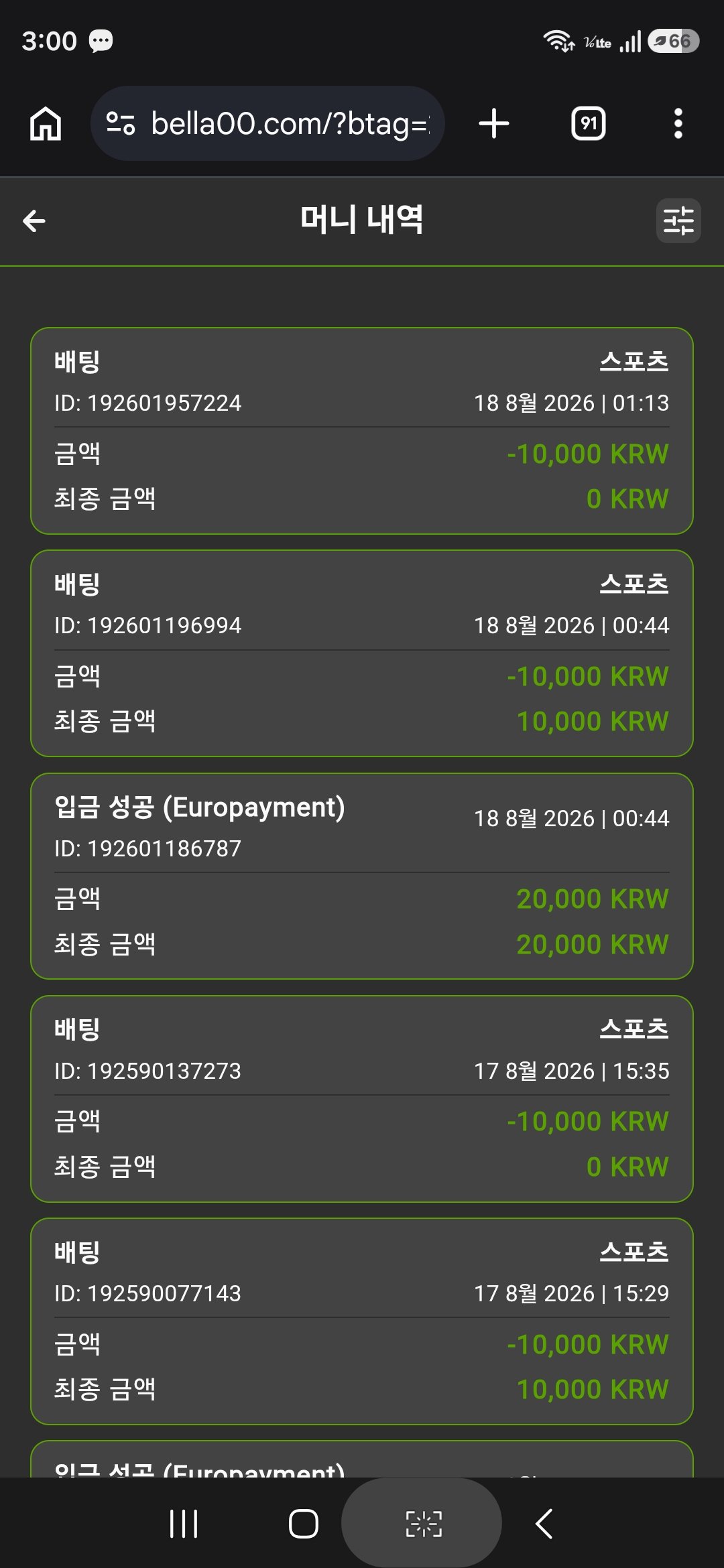Open the filter settings icon

678,220
